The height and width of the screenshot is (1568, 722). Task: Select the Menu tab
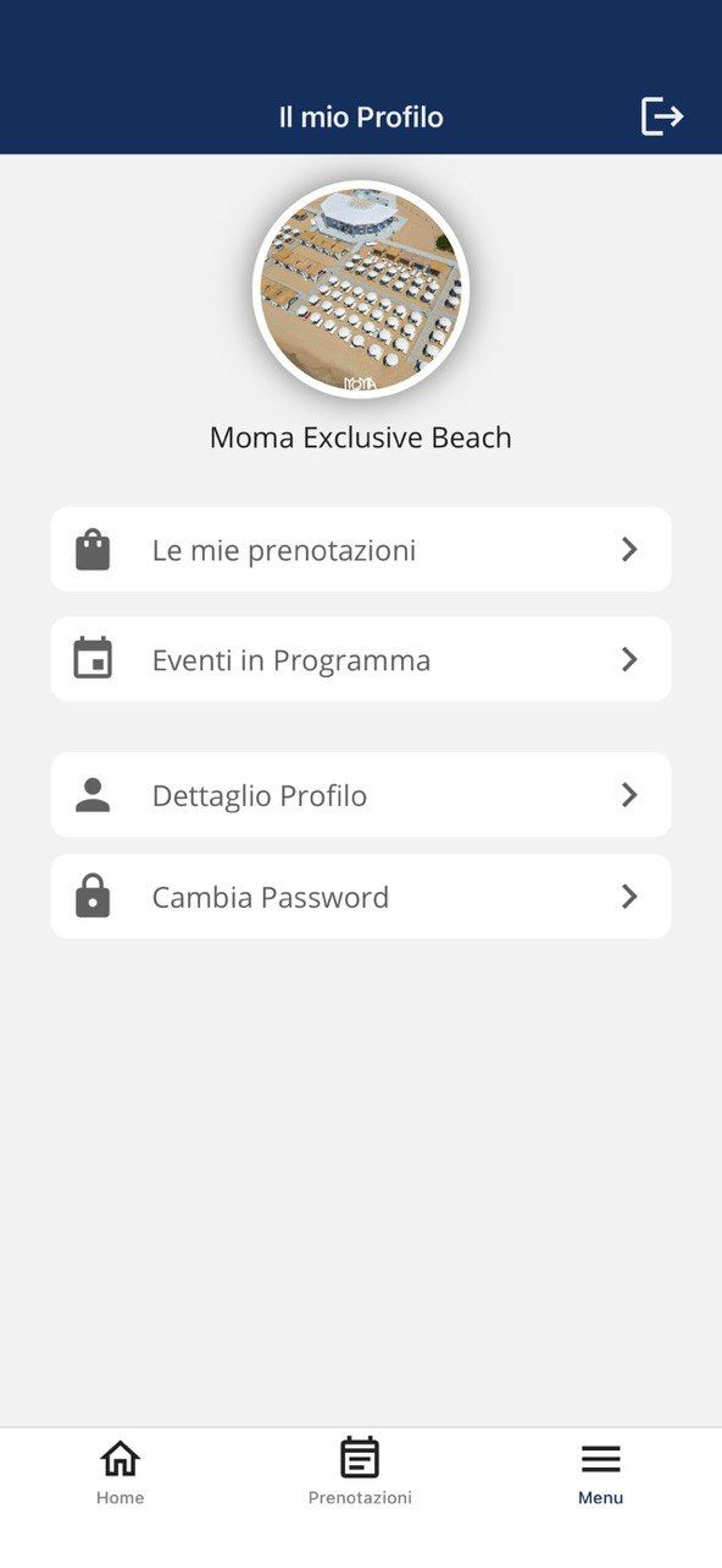pyautogui.click(x=601, y=1471)
